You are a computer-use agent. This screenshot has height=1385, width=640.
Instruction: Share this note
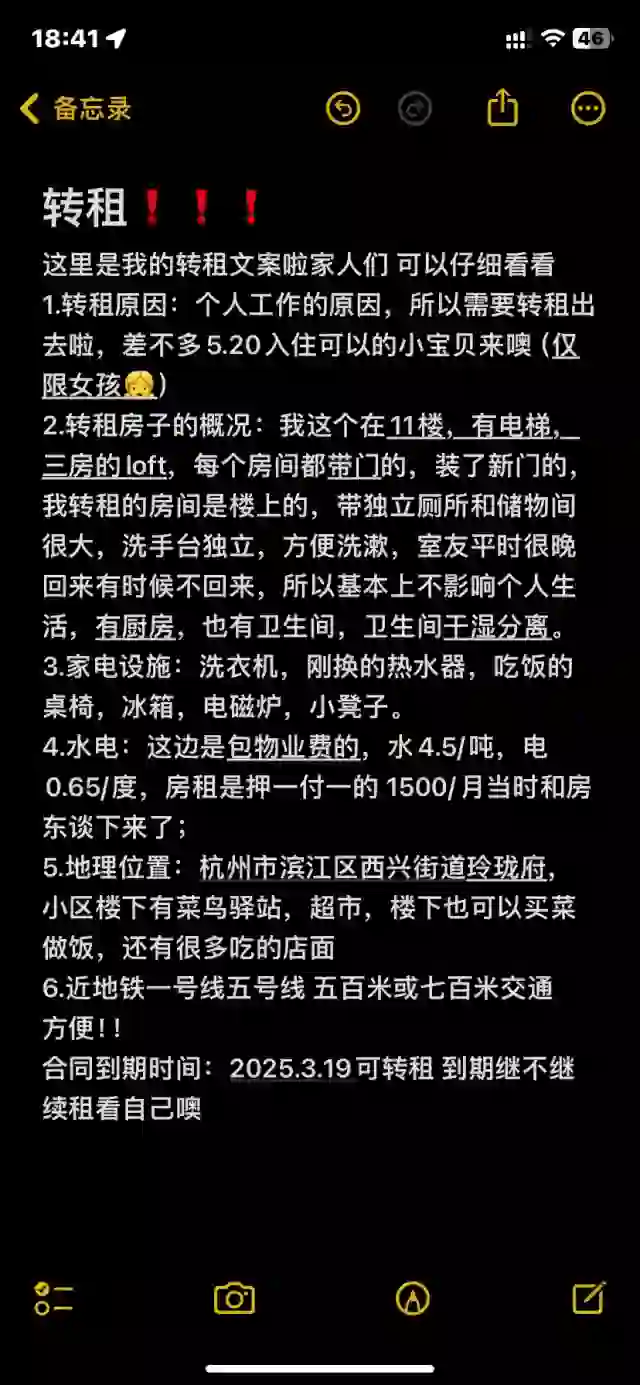[503, 108]
